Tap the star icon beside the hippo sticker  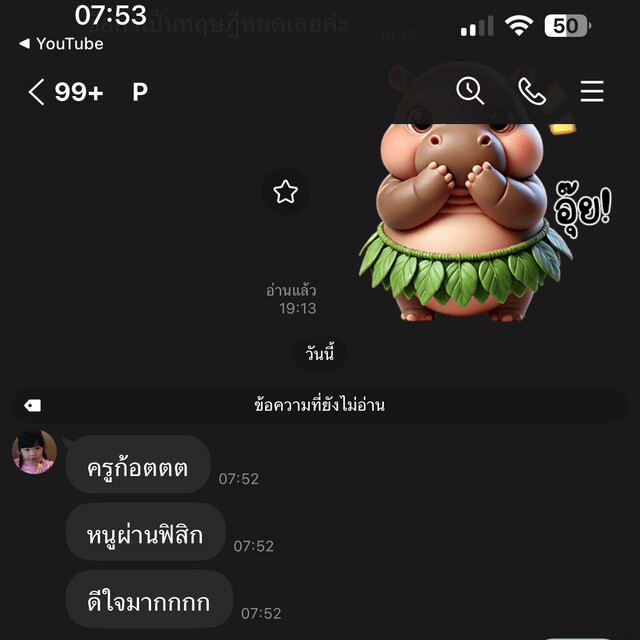(286, 192)
